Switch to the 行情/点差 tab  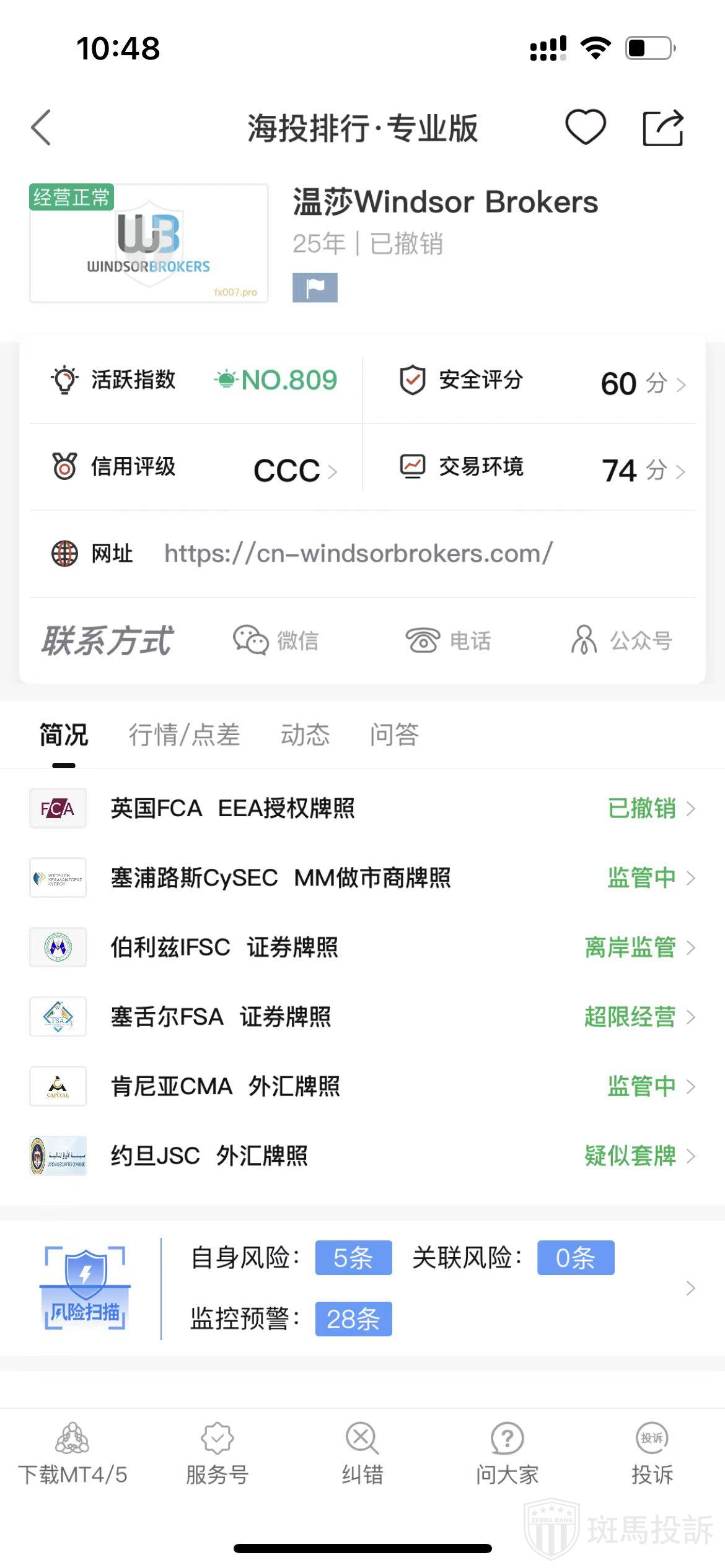[184, 735]
